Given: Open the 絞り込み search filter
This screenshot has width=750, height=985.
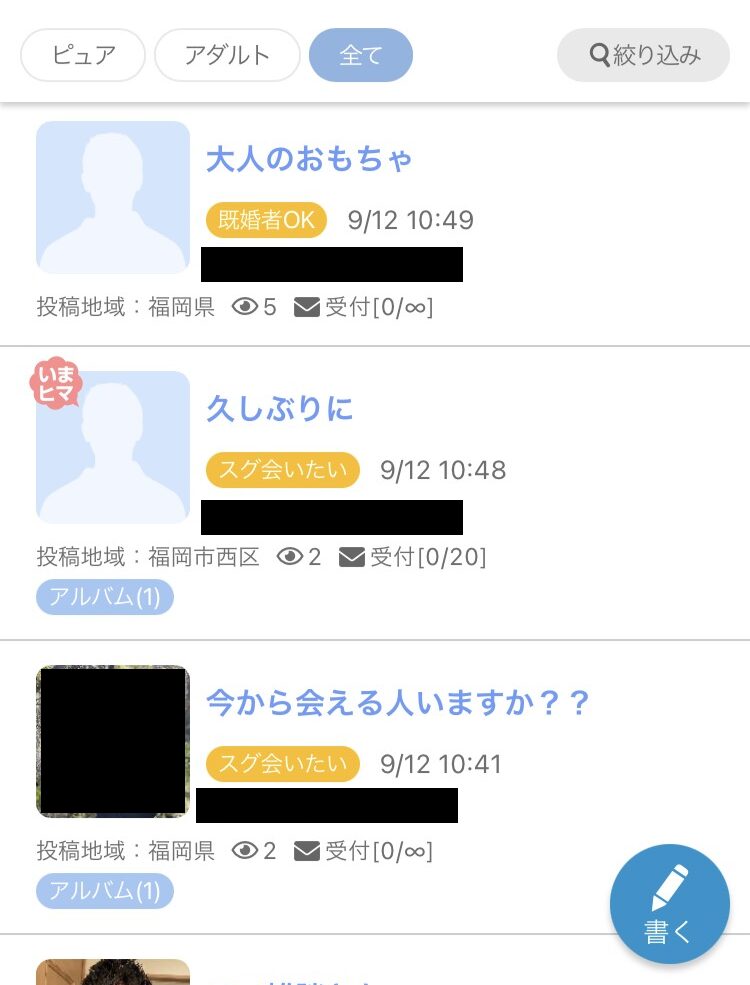Looking at the screenshot, I should tap(643, 55).
